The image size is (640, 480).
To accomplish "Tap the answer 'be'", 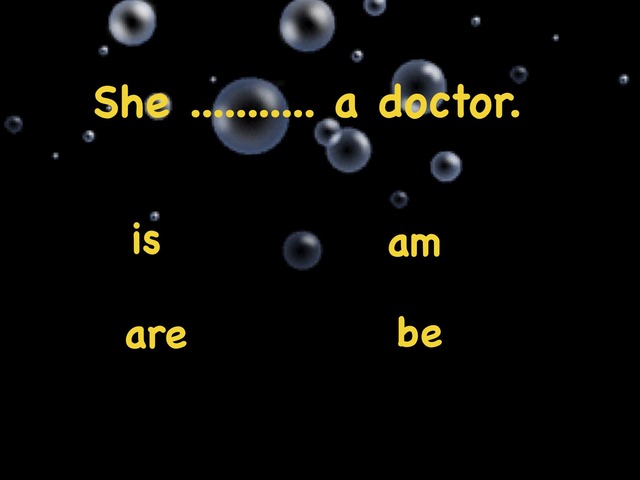I will pyautogui.click(x=419, y=332).
